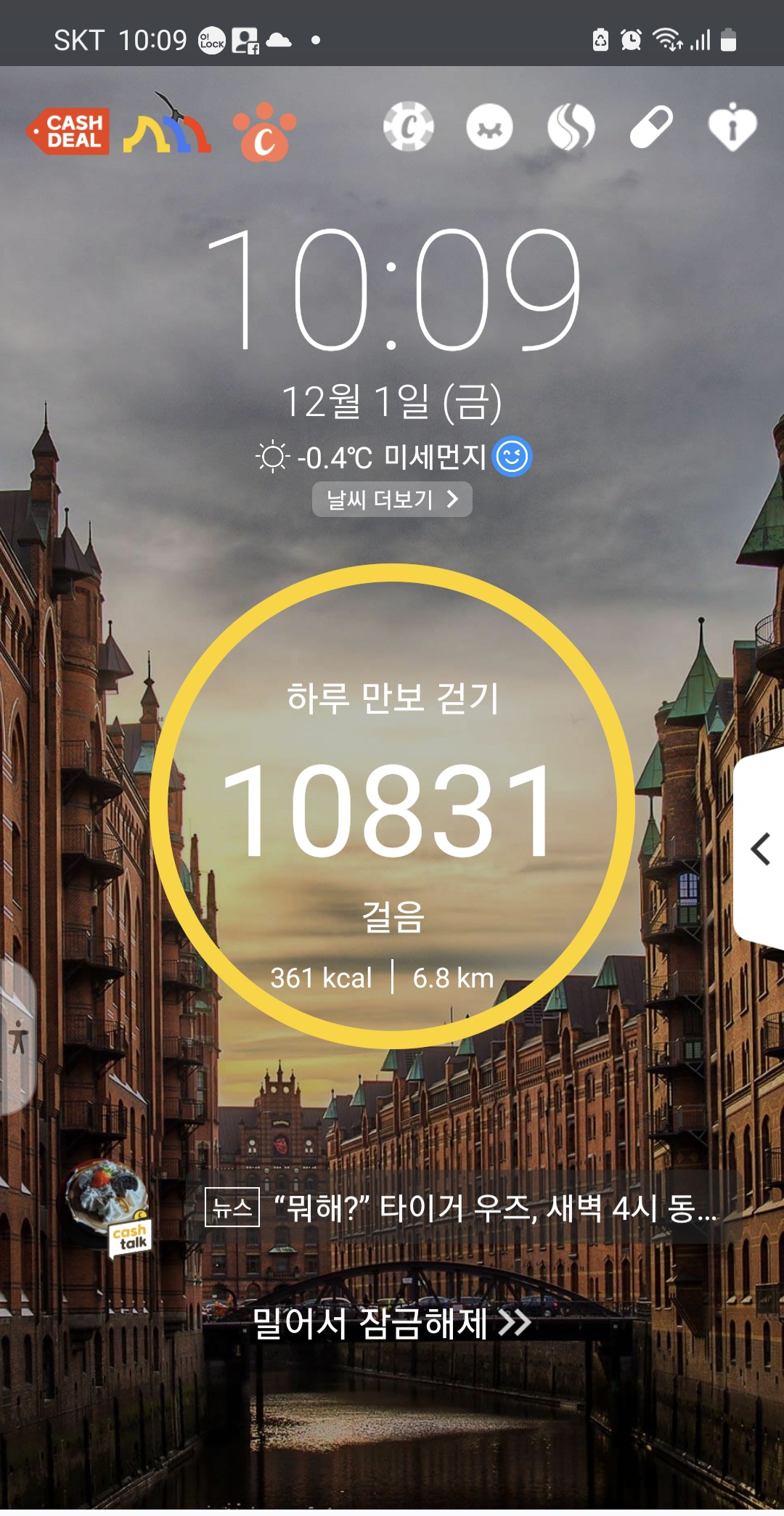The image size is (784, 1516).
Task: Open the walking figure side handle
Action: [x=18, y=1037]
